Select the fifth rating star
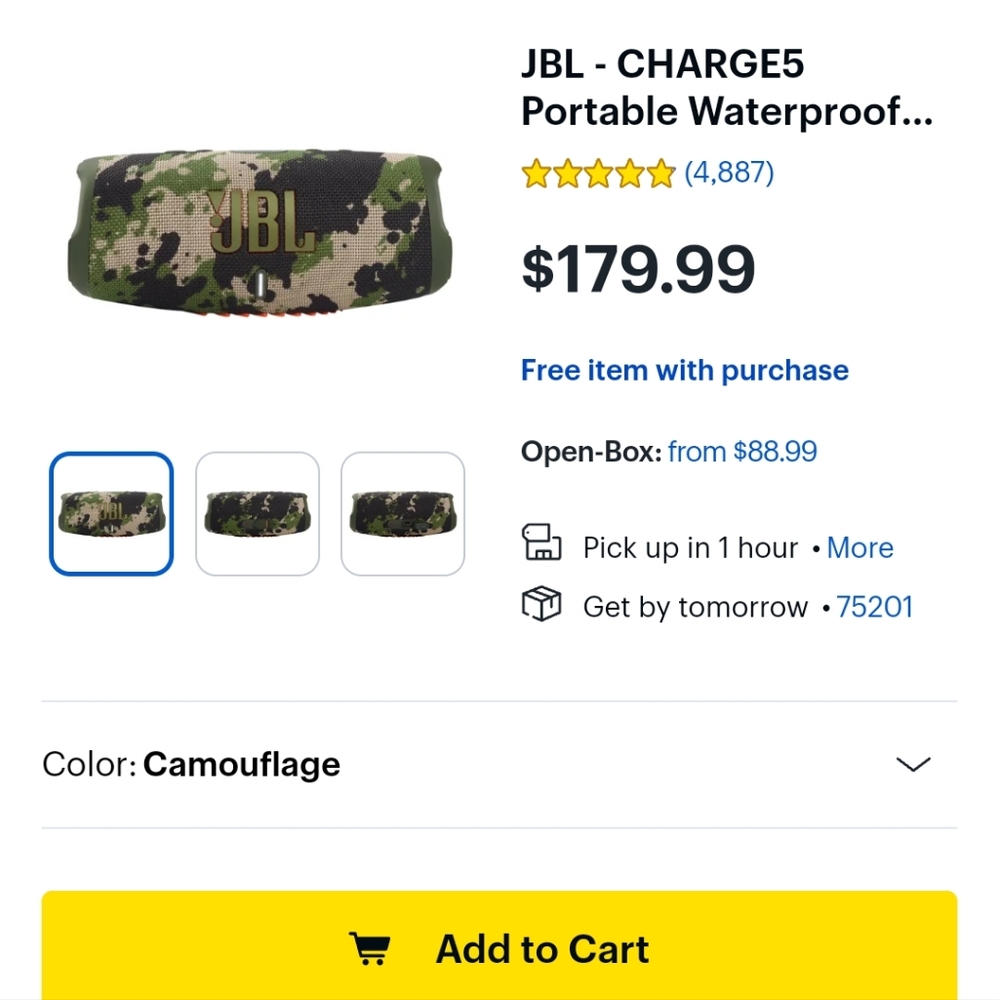The image size is (999, 1000). point(660,173)
